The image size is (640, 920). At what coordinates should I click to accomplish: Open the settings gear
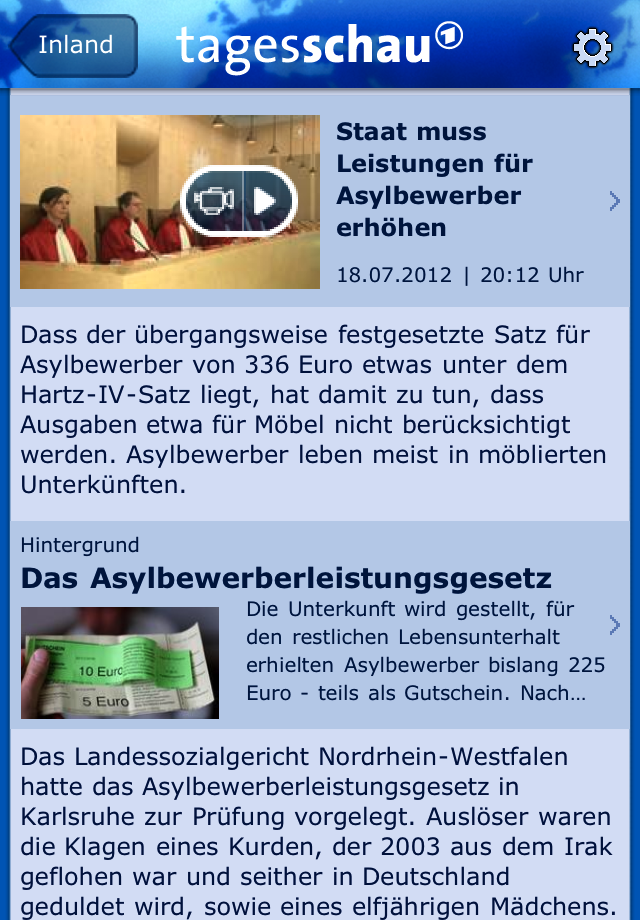pos(591,47)
